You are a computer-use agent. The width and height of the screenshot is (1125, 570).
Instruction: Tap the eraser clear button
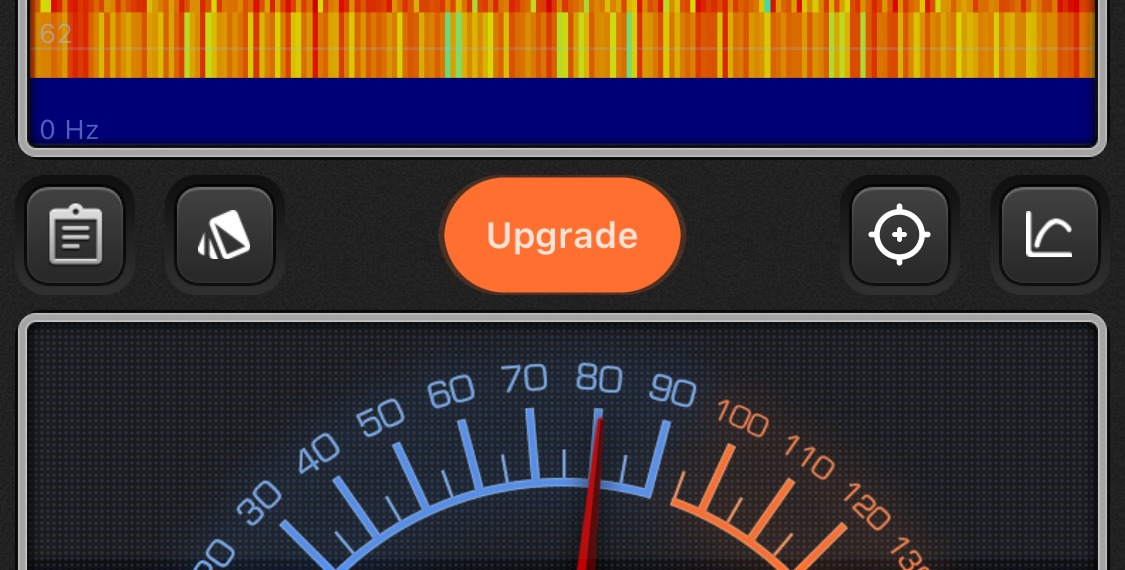[225, 235]
